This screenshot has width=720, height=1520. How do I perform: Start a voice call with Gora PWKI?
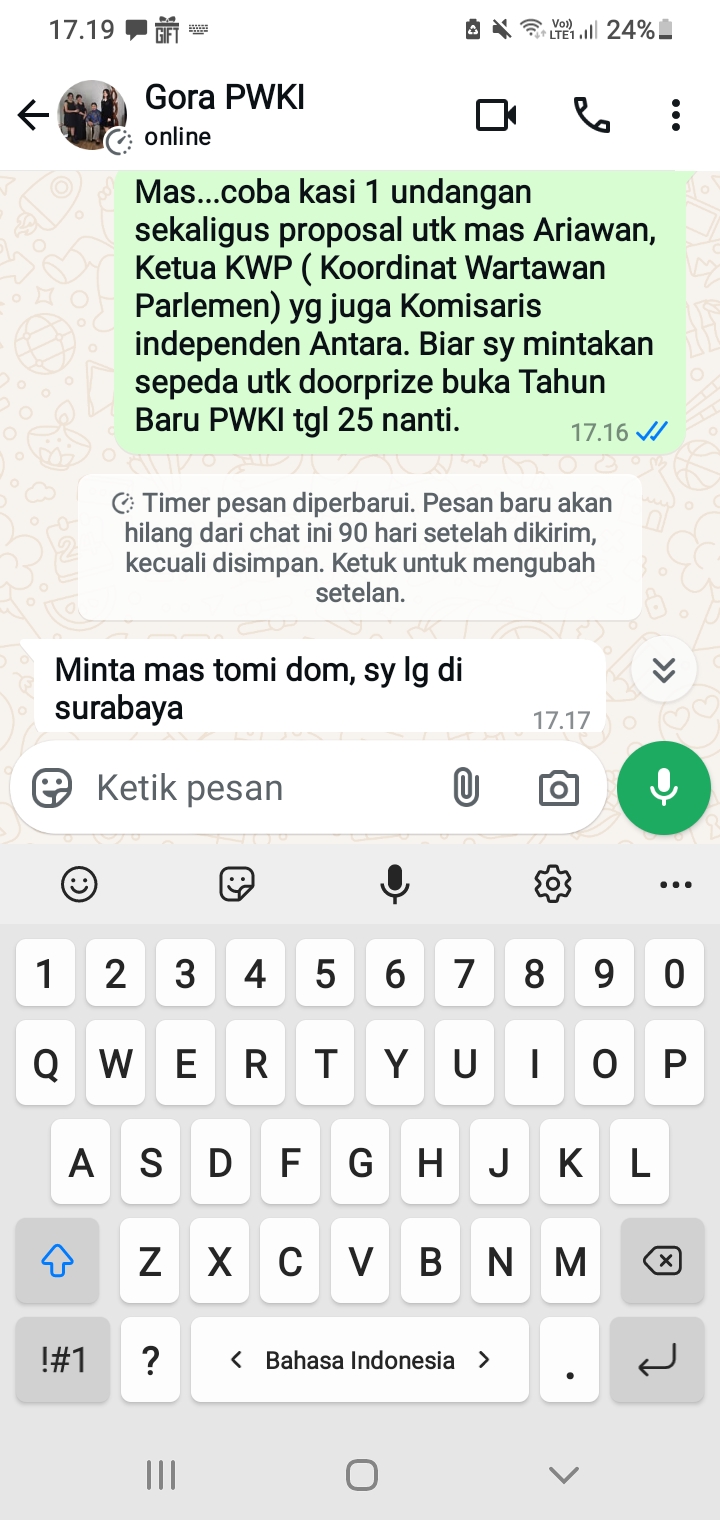tap(591, 116)
